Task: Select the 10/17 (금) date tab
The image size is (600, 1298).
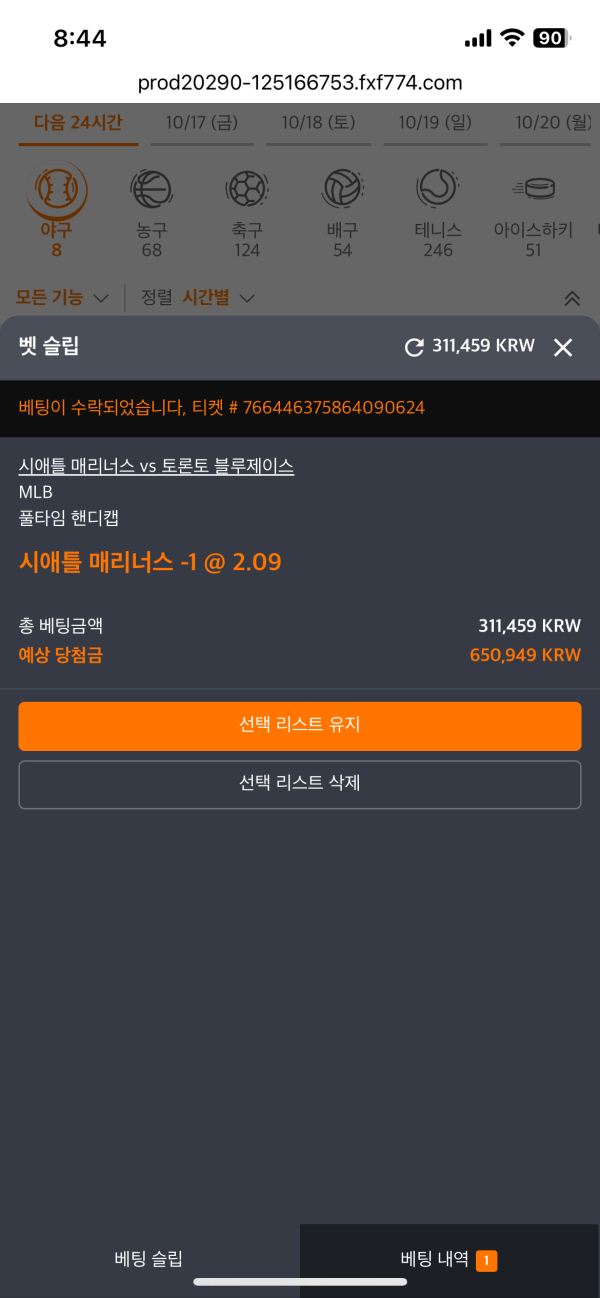Action: click(202, 123)
